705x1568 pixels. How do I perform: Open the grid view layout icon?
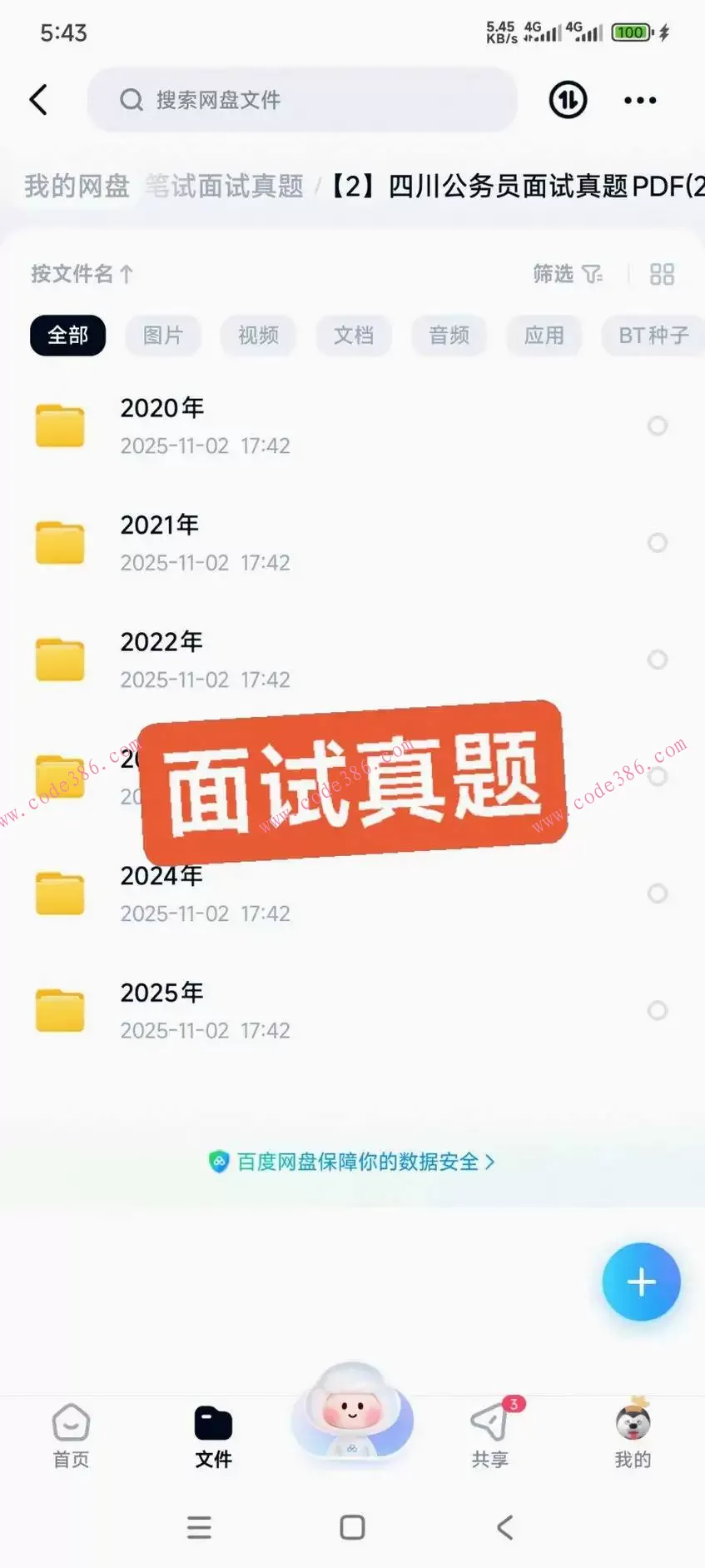[663, 274]
